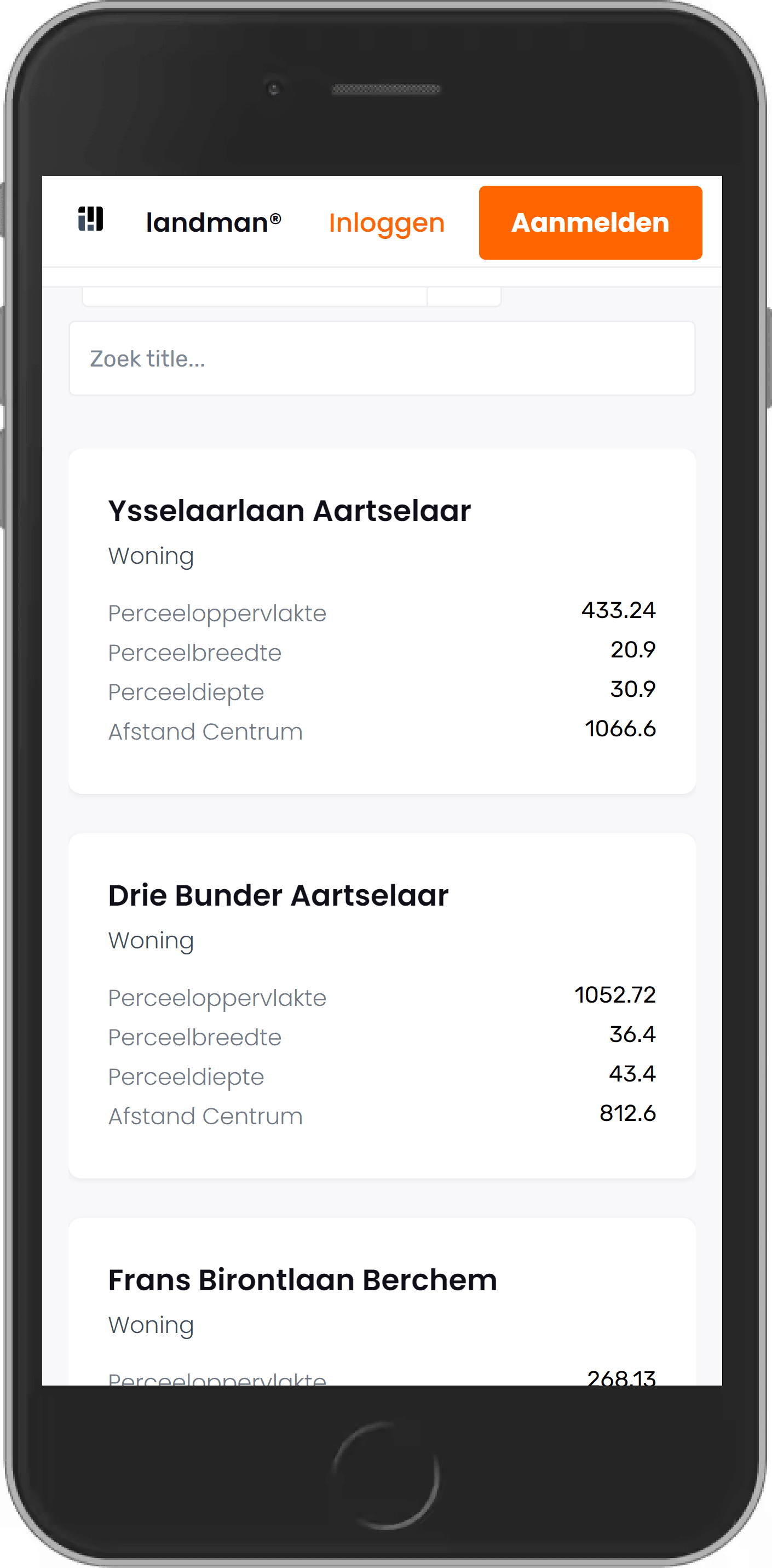The image size is (772, 1568).
Task: Tap the Aanmelden button
Action: pyautogui.click(x=590, y=223)
